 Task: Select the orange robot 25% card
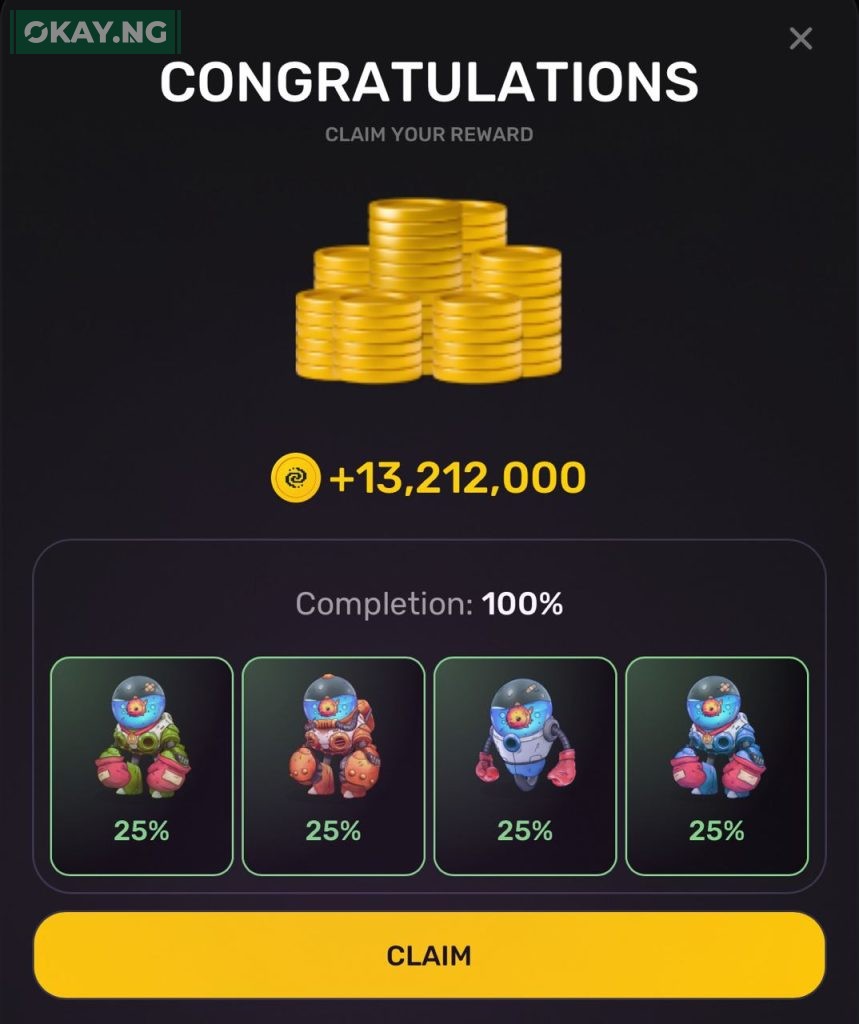(x=333, y=766)
